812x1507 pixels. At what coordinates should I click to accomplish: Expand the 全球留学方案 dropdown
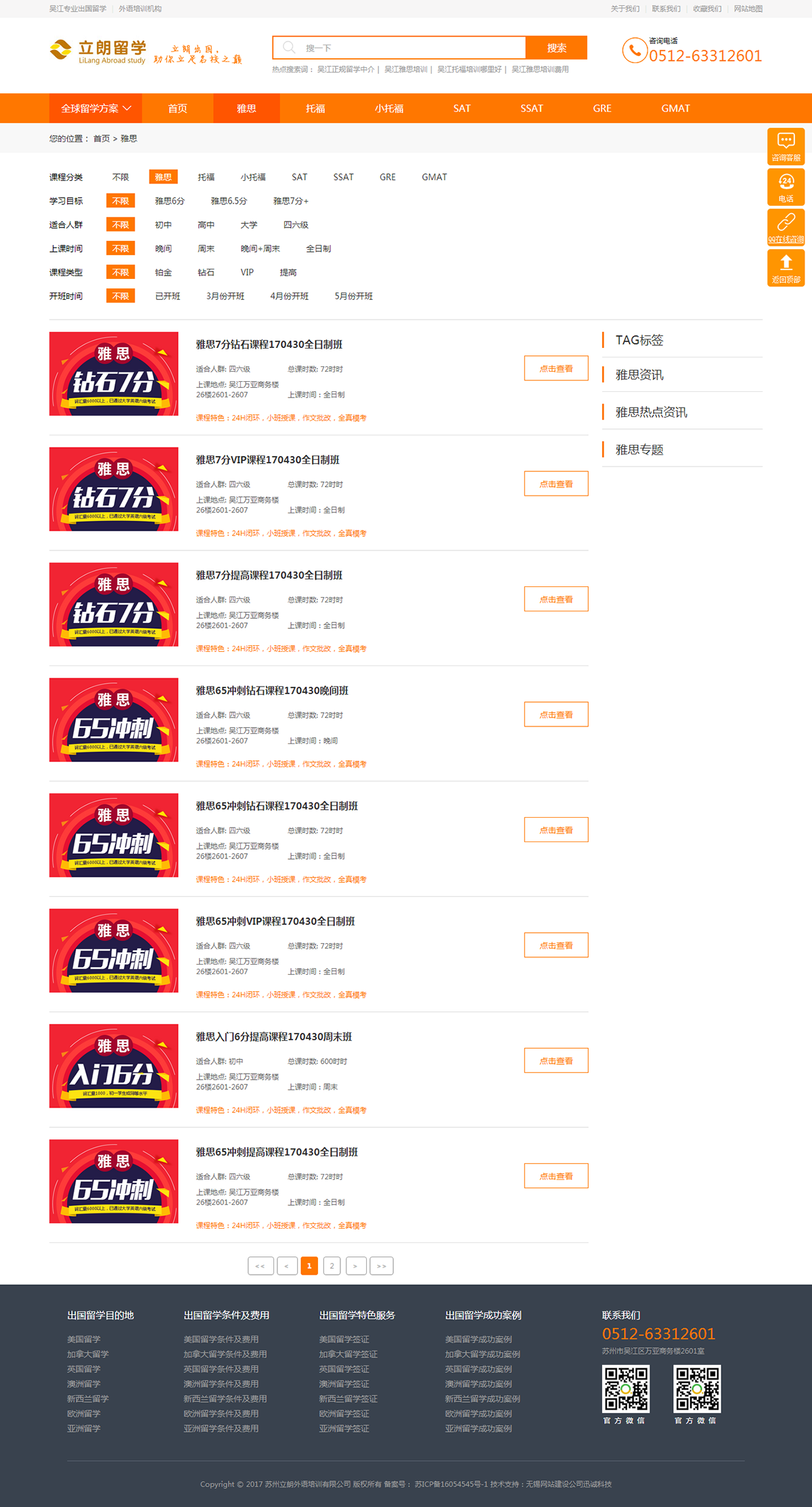96,108
